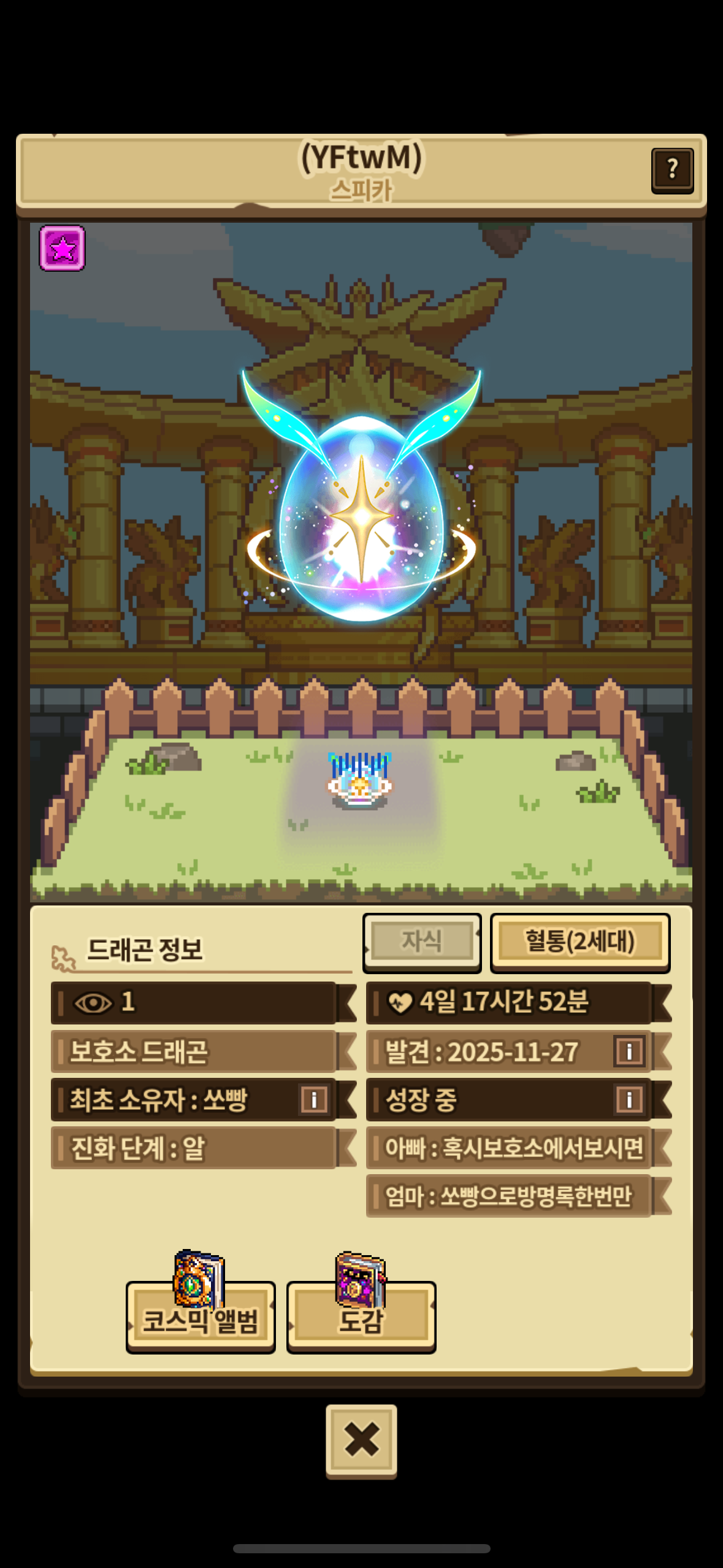723x1568 pixels.
Task: Show info for 성장 중 status
Action: click(x=629, y=1099)
